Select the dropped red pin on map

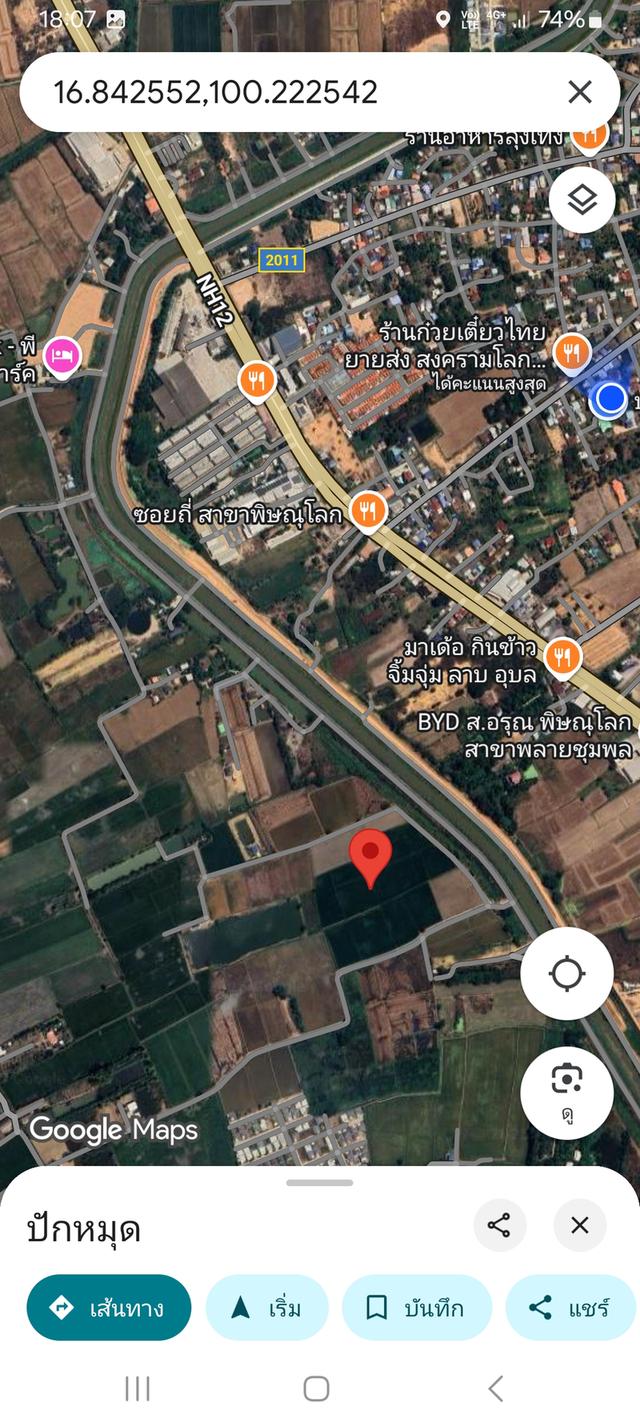[x=371, y=858]
